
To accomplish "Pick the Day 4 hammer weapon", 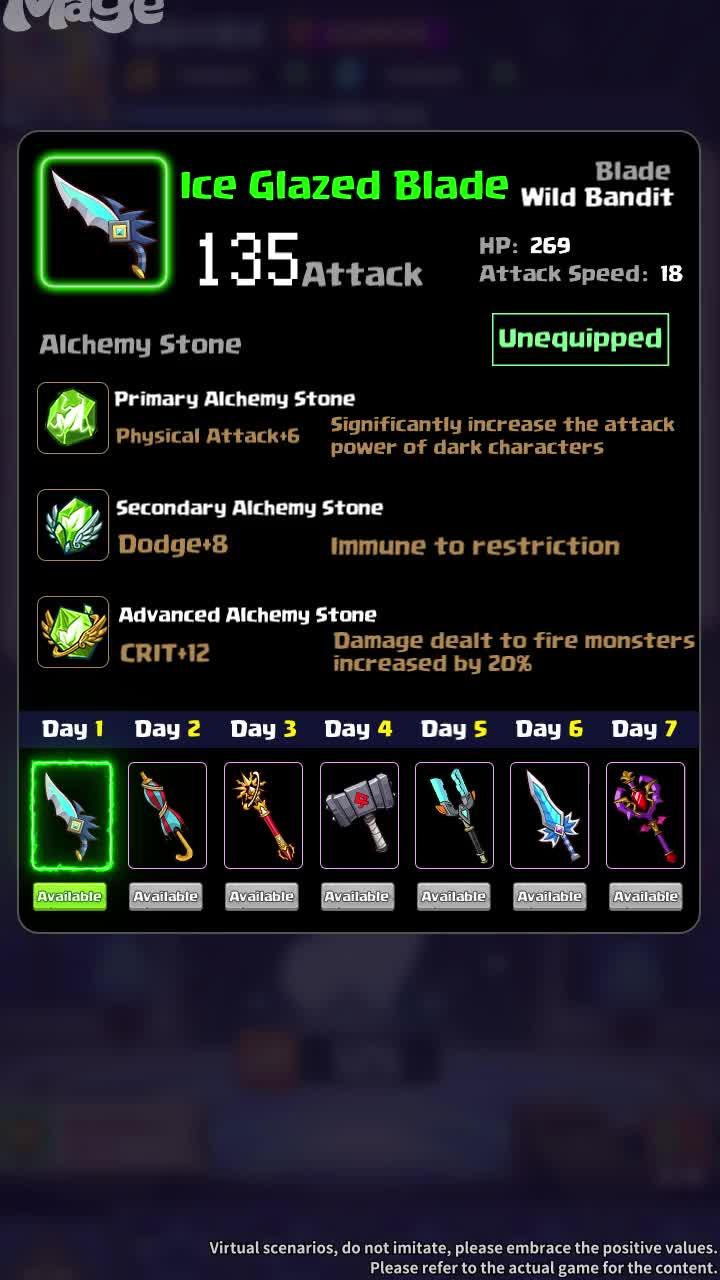I will 359,815.
